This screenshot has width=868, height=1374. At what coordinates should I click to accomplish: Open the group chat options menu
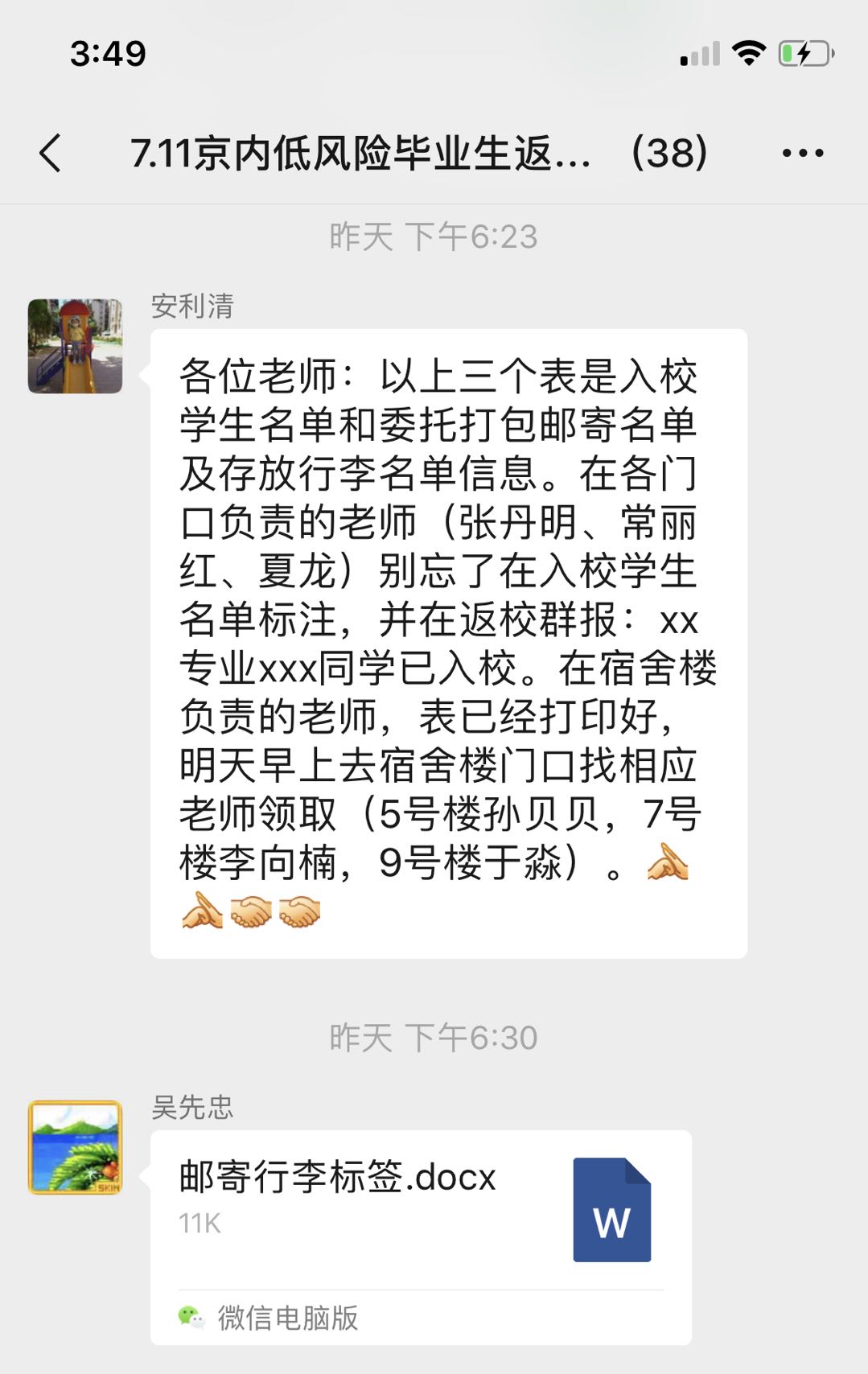[802, 153]
